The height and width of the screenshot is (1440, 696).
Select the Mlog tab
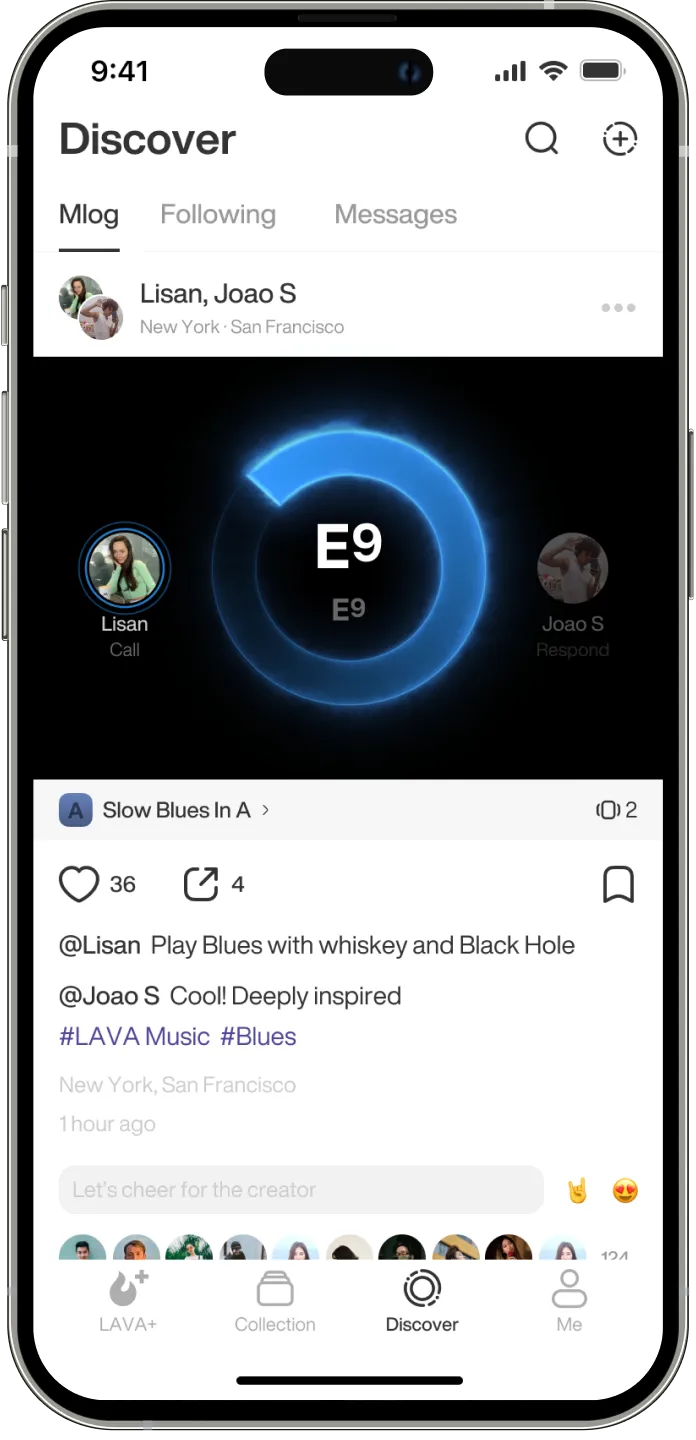pyautogui.click(x=89, y=215)
